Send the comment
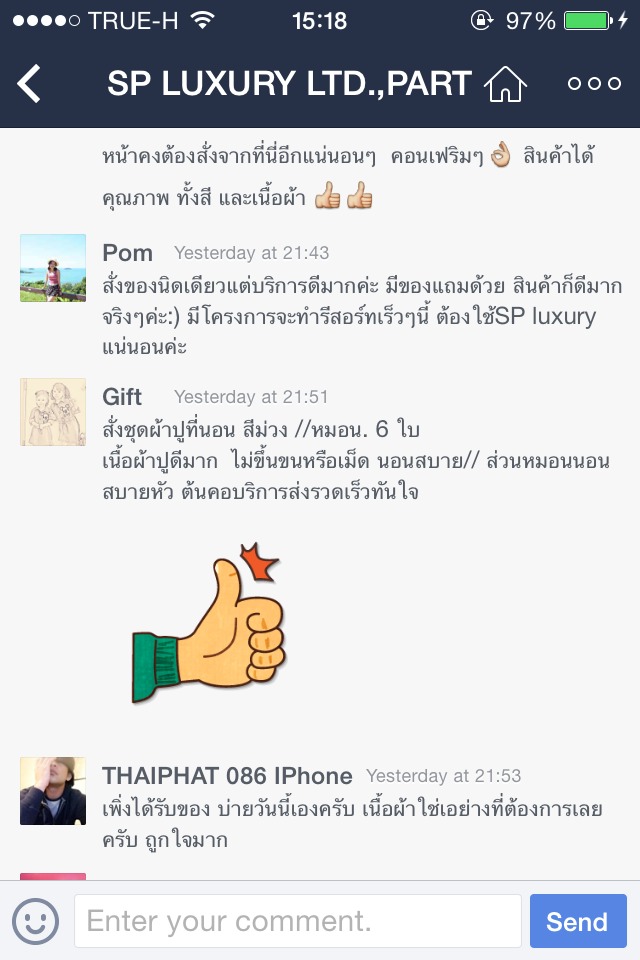This screenshot has width=640, height=960. tap(577, 920)
